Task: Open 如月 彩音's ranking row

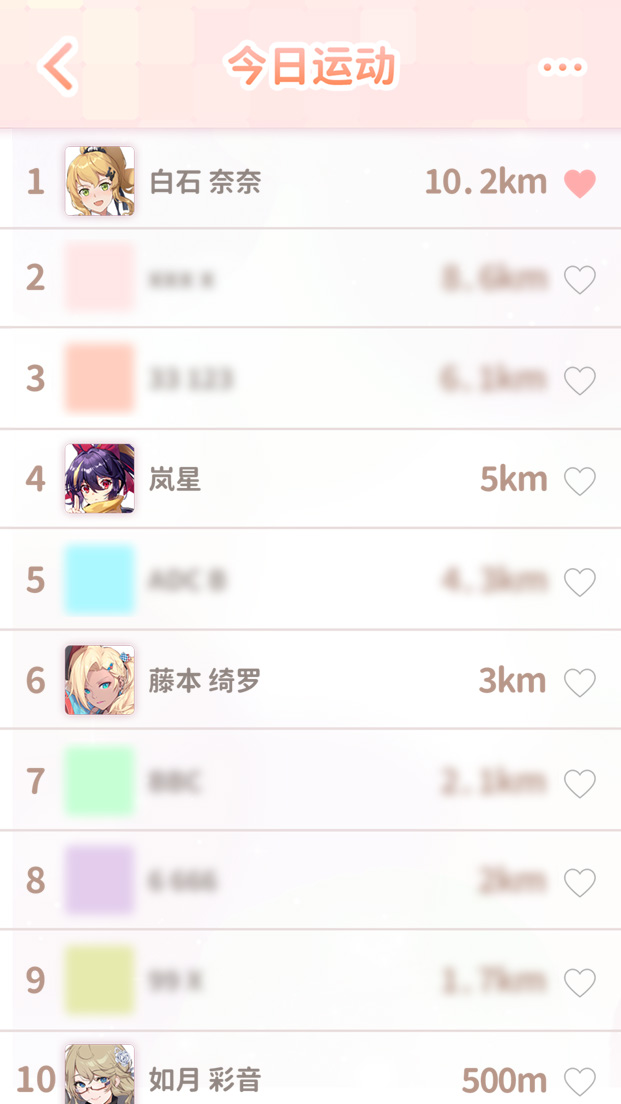Action: tap(300, 1079)
